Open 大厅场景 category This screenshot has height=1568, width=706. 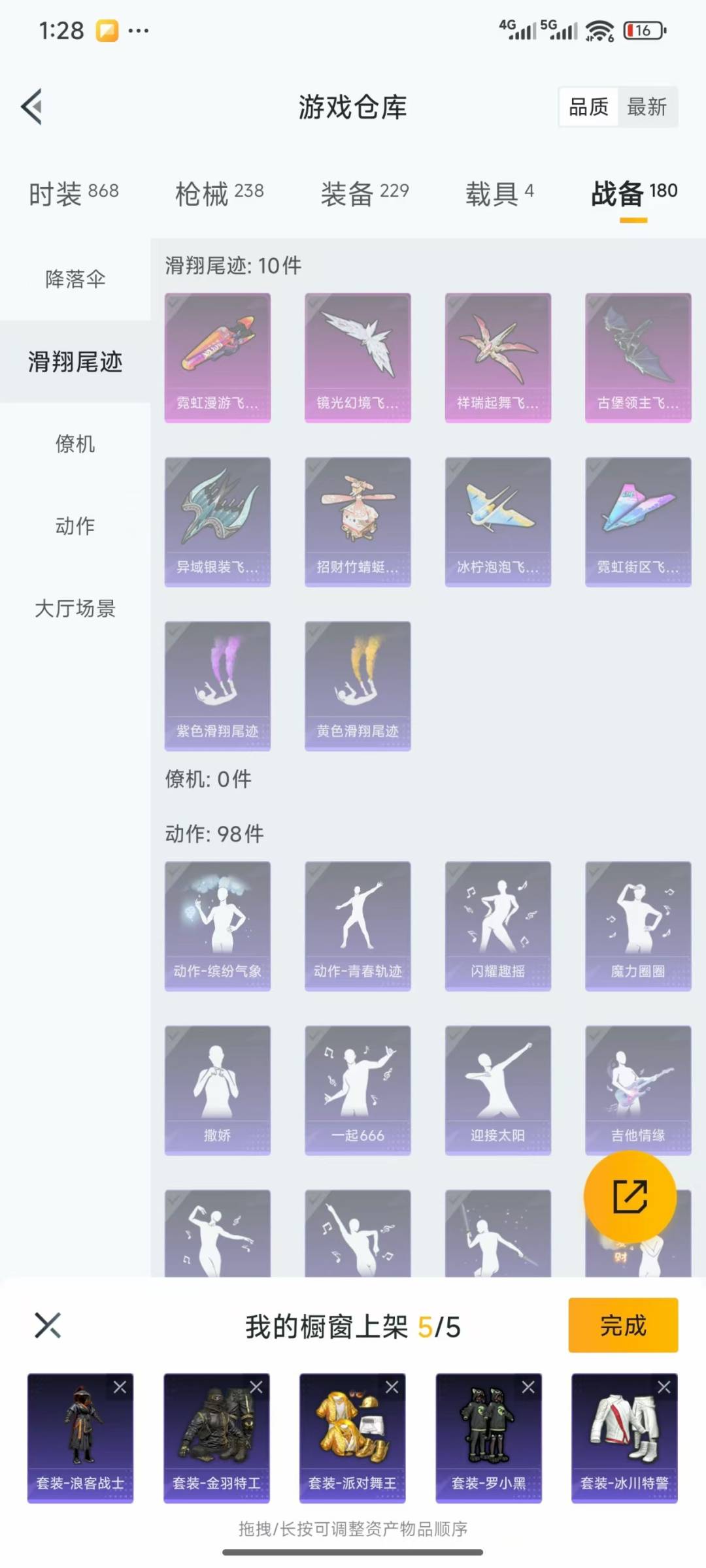click(x=75, y=608)
